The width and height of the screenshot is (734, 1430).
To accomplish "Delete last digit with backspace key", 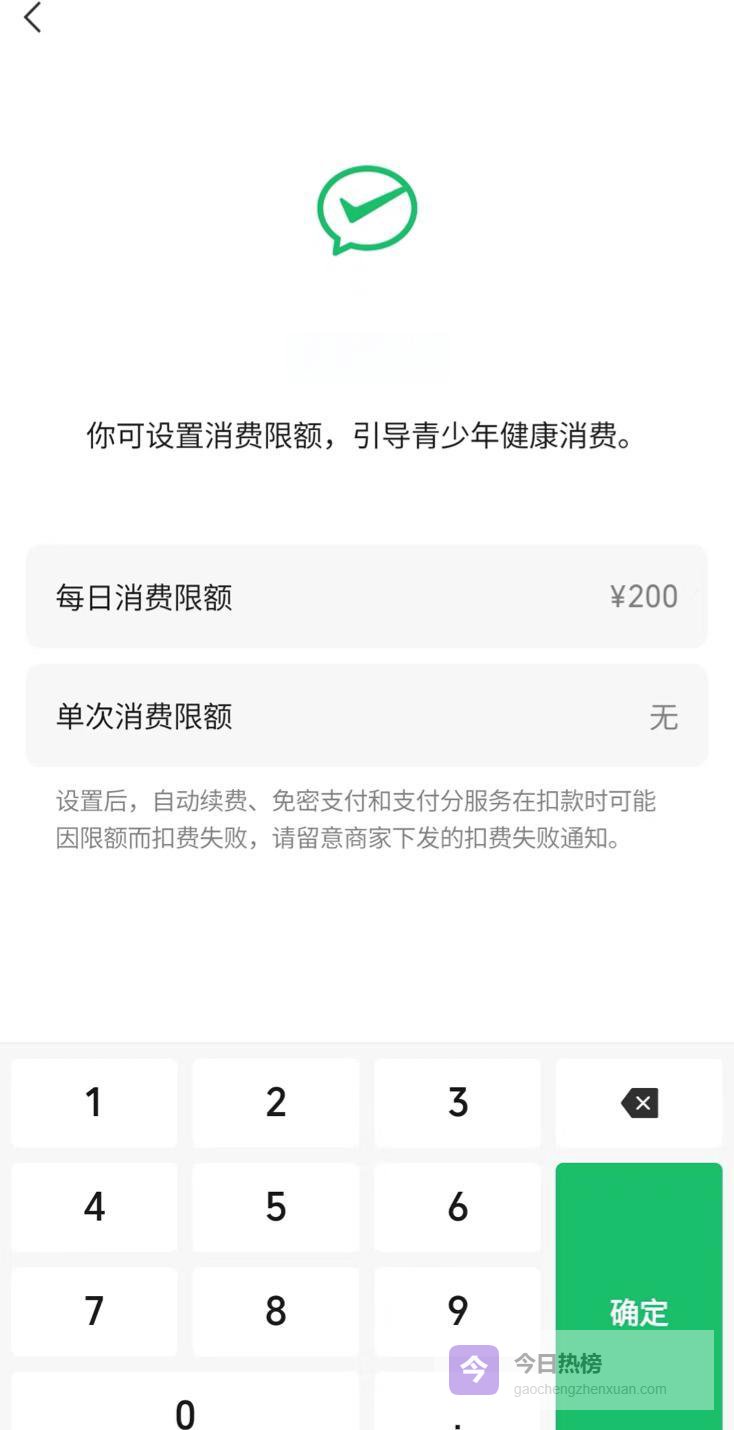I will (x=639, y=1103).
